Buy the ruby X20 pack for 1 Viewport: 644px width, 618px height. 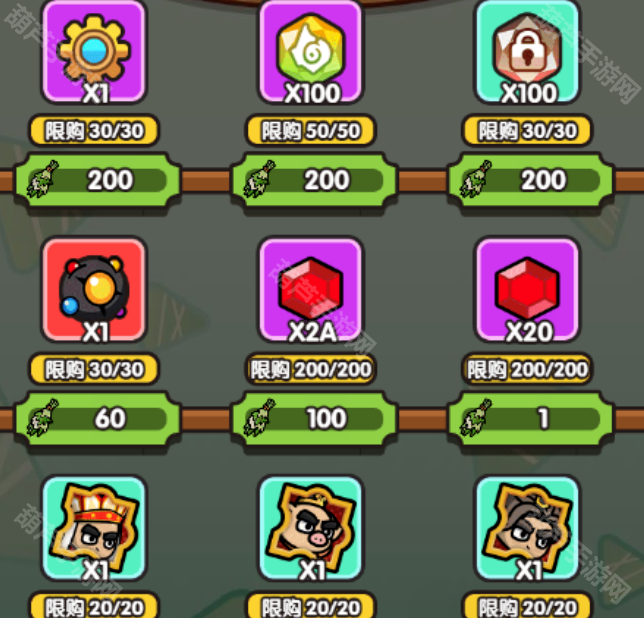(529, 418)
